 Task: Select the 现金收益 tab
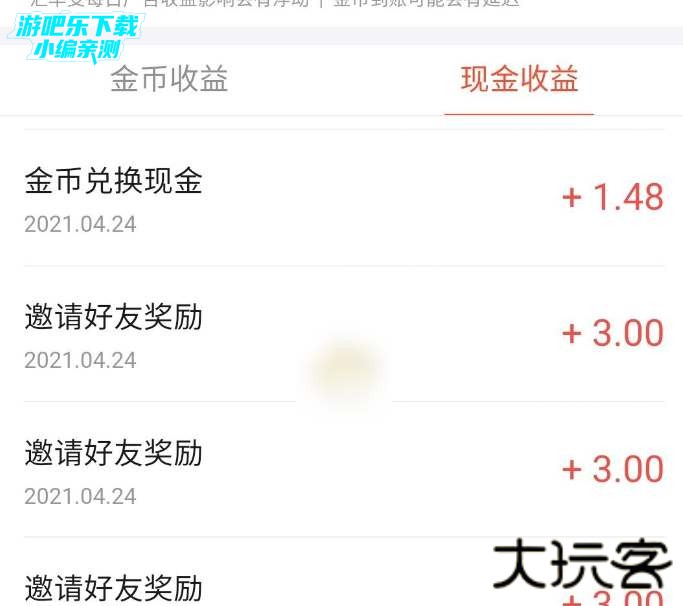[x=519, y=80]
